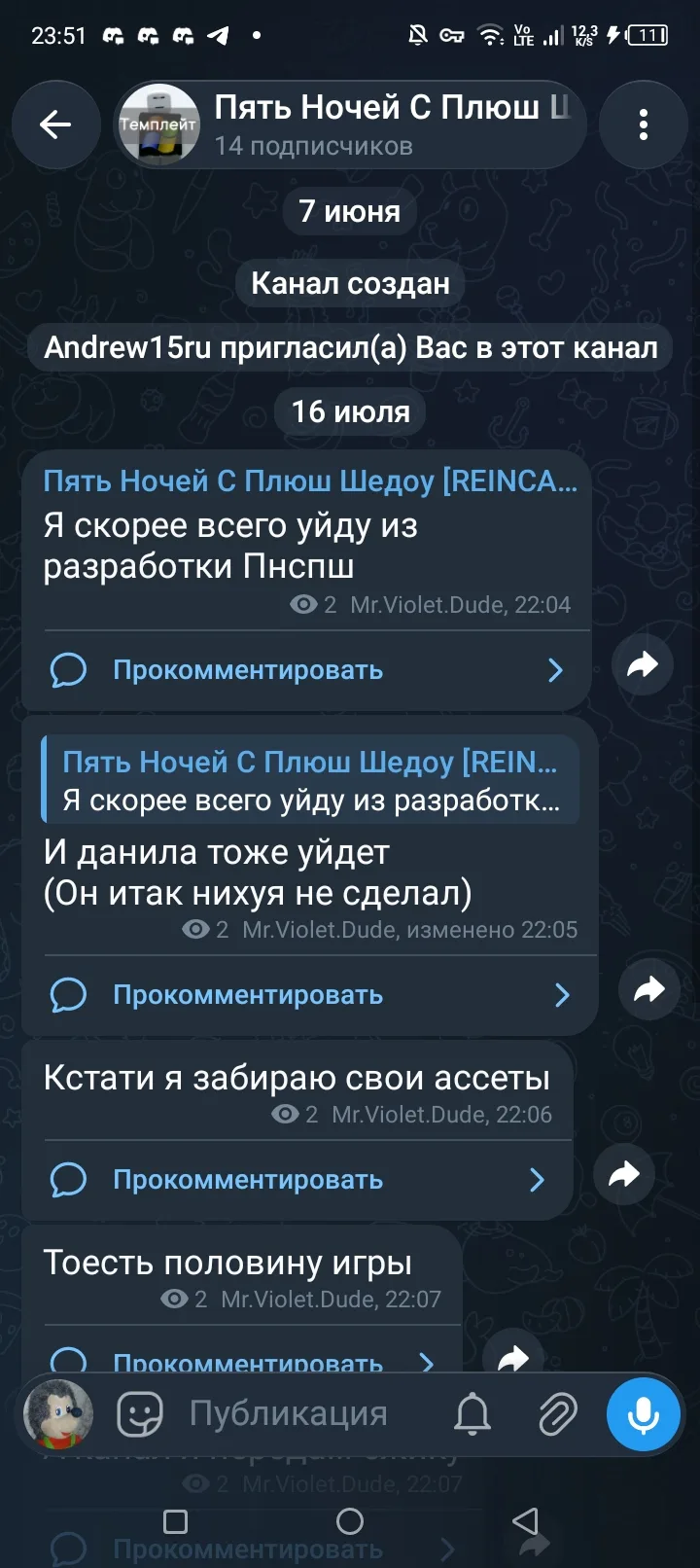700x1568 pixels.
Task: Forward the 22:04 post with share arrow
Action: 643,665
